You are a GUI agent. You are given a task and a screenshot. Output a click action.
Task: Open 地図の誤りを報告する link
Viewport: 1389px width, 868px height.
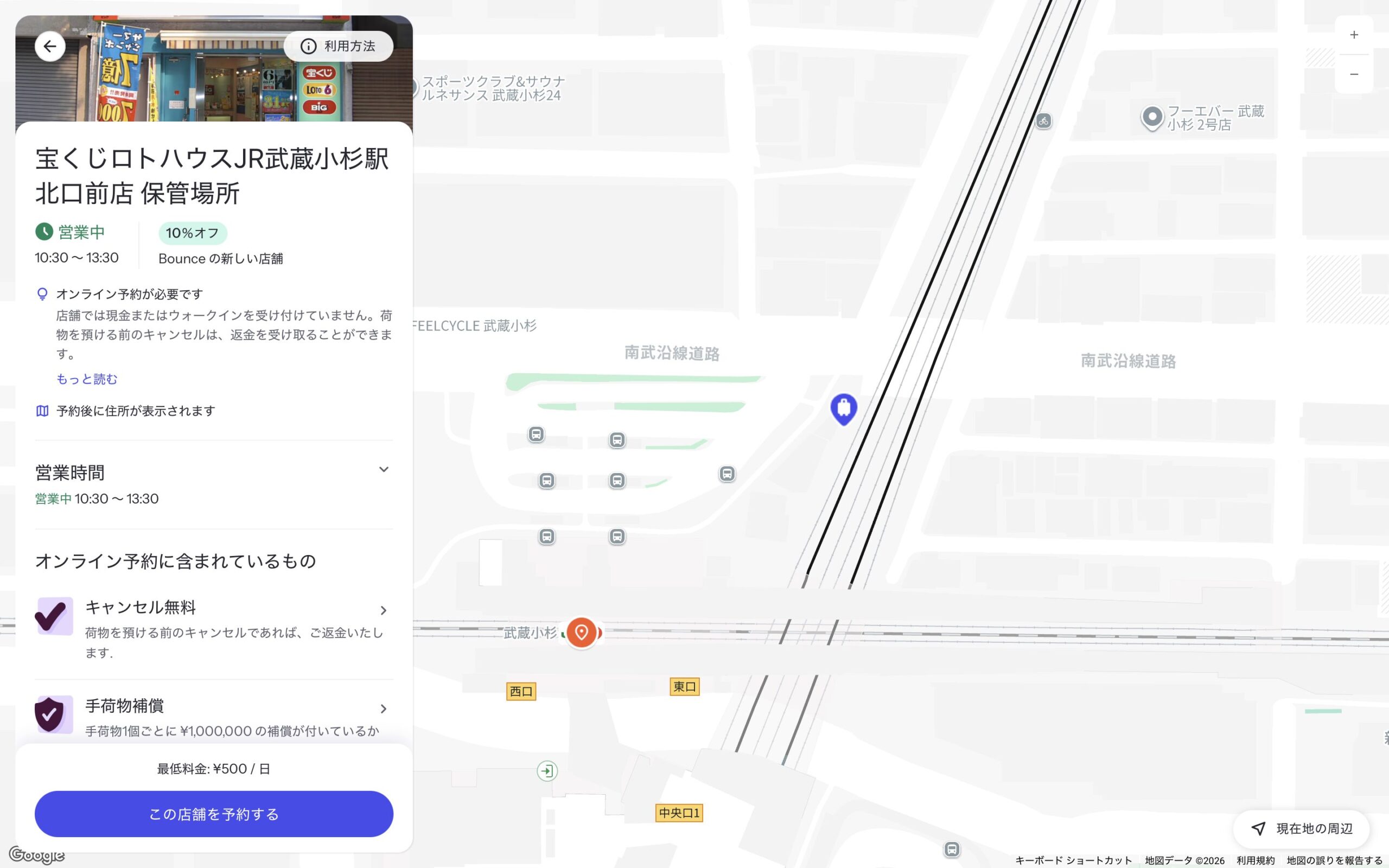pyautogui.click(x=1334, y=860)
